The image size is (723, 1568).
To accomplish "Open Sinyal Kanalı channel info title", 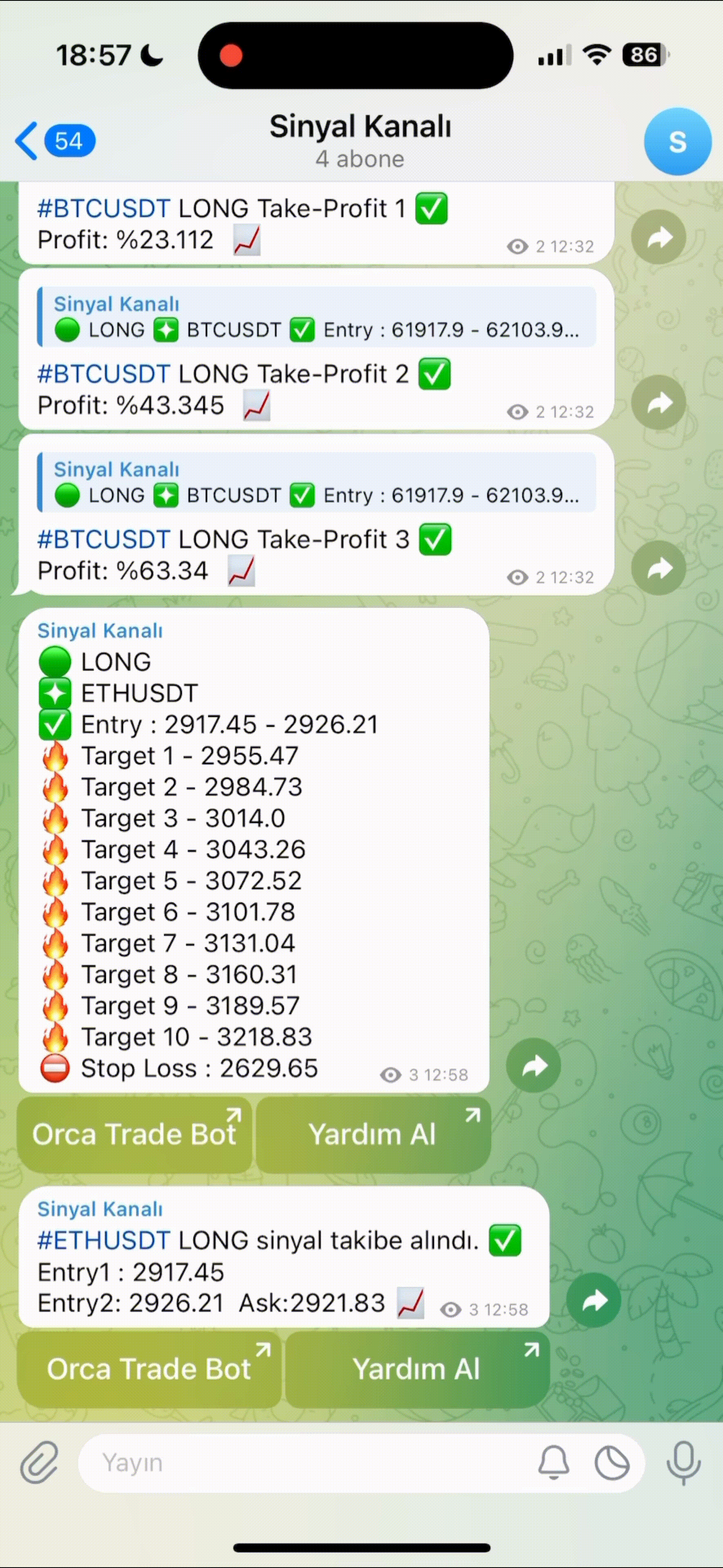I will 360,140.
